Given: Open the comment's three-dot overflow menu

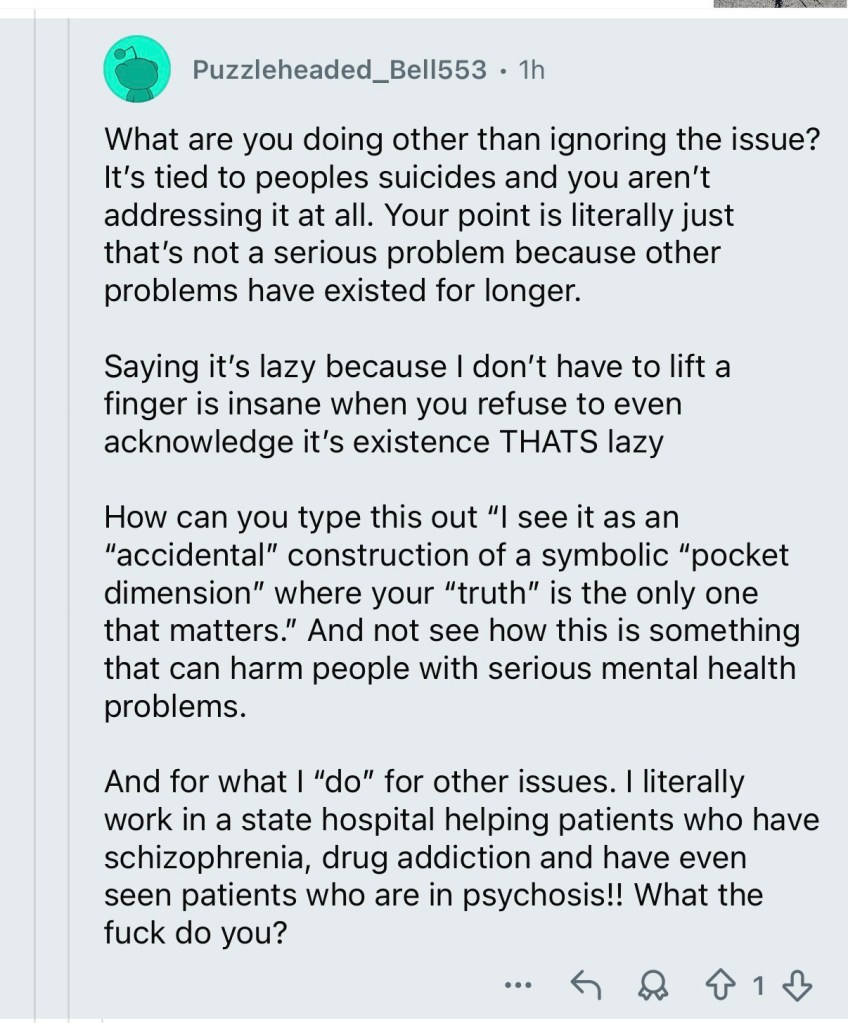Looking at the screenshot, I should 517,985.
